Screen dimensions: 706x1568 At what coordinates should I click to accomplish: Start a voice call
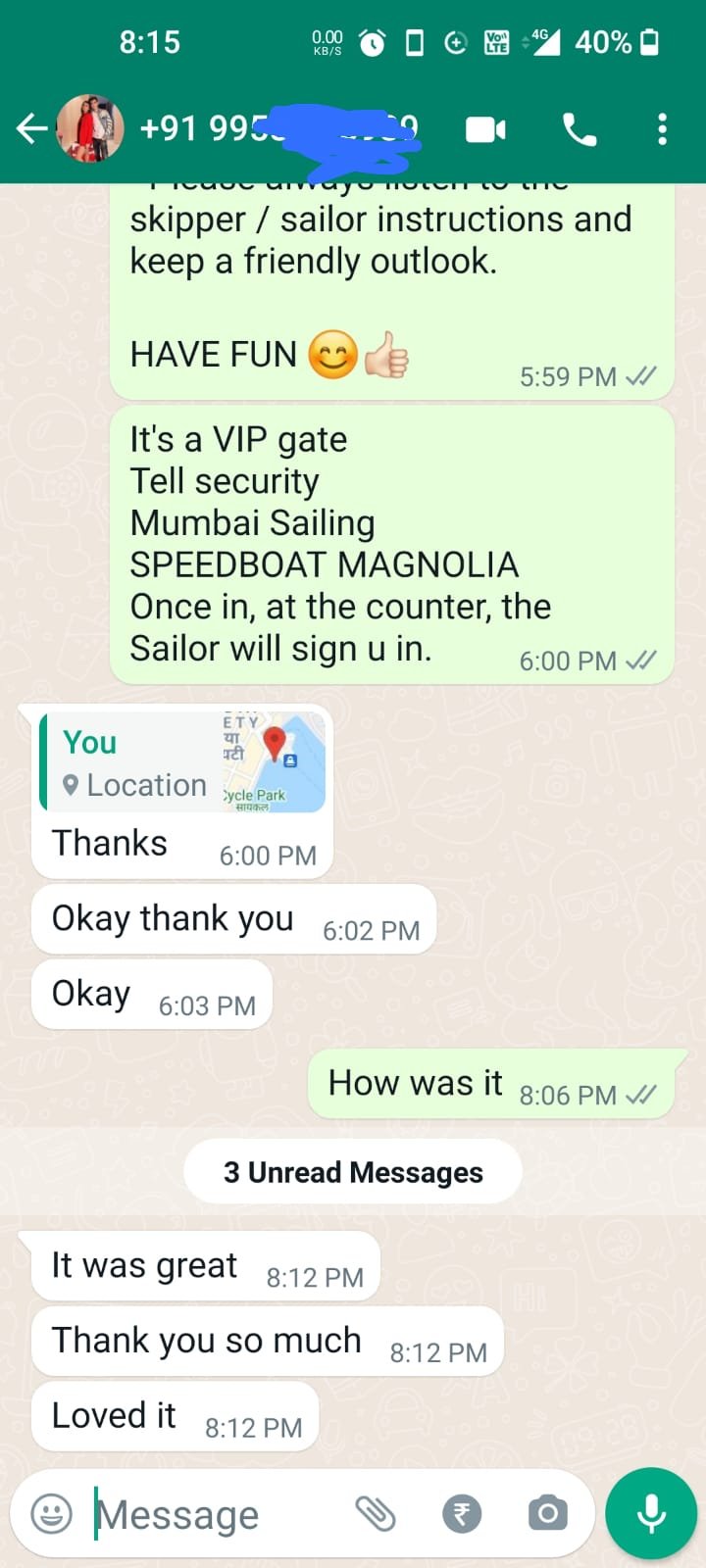(579, 129)
